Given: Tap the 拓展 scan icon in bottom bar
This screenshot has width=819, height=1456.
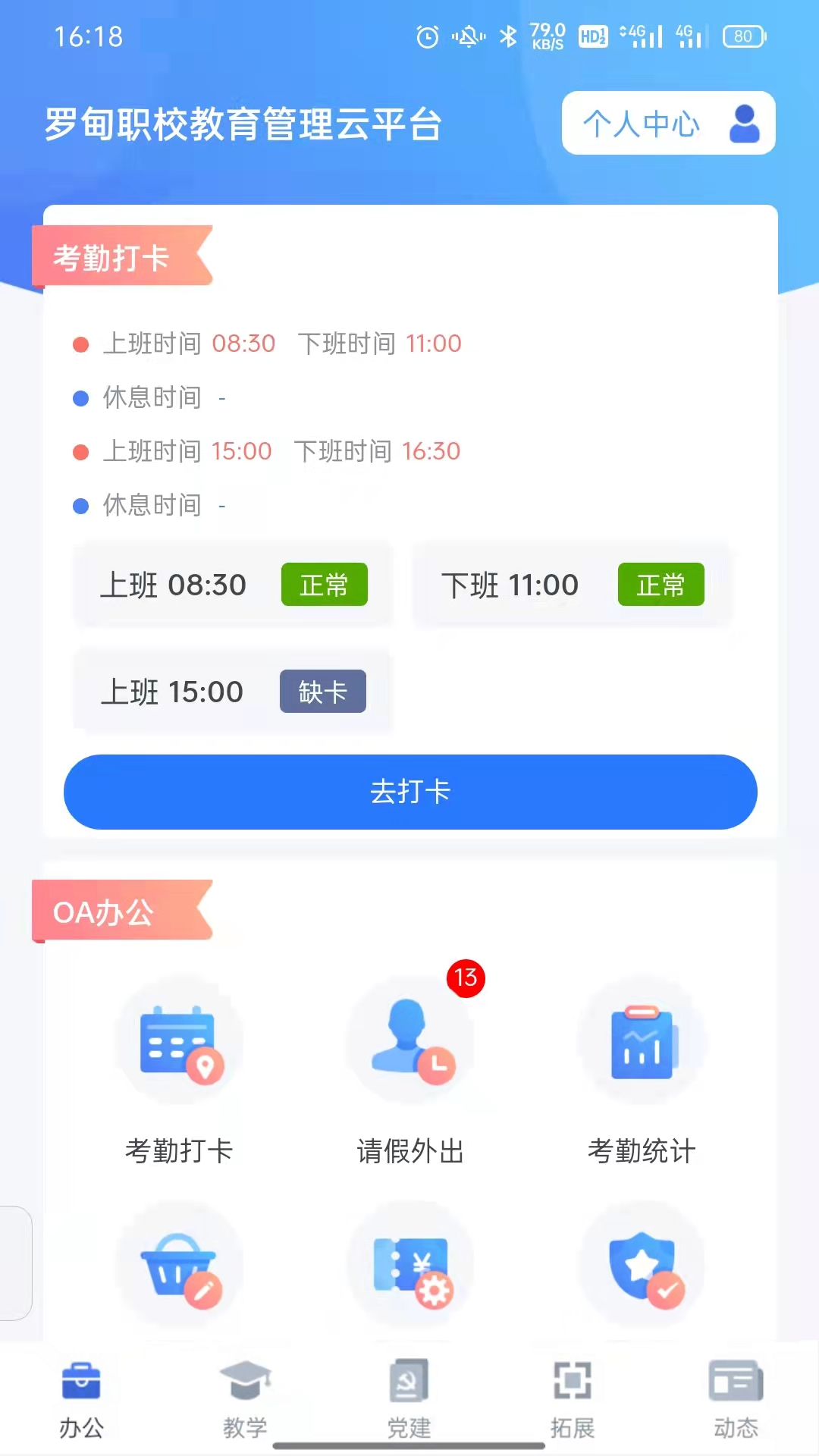Looking at the screenshot, I should pos(573,1382).
